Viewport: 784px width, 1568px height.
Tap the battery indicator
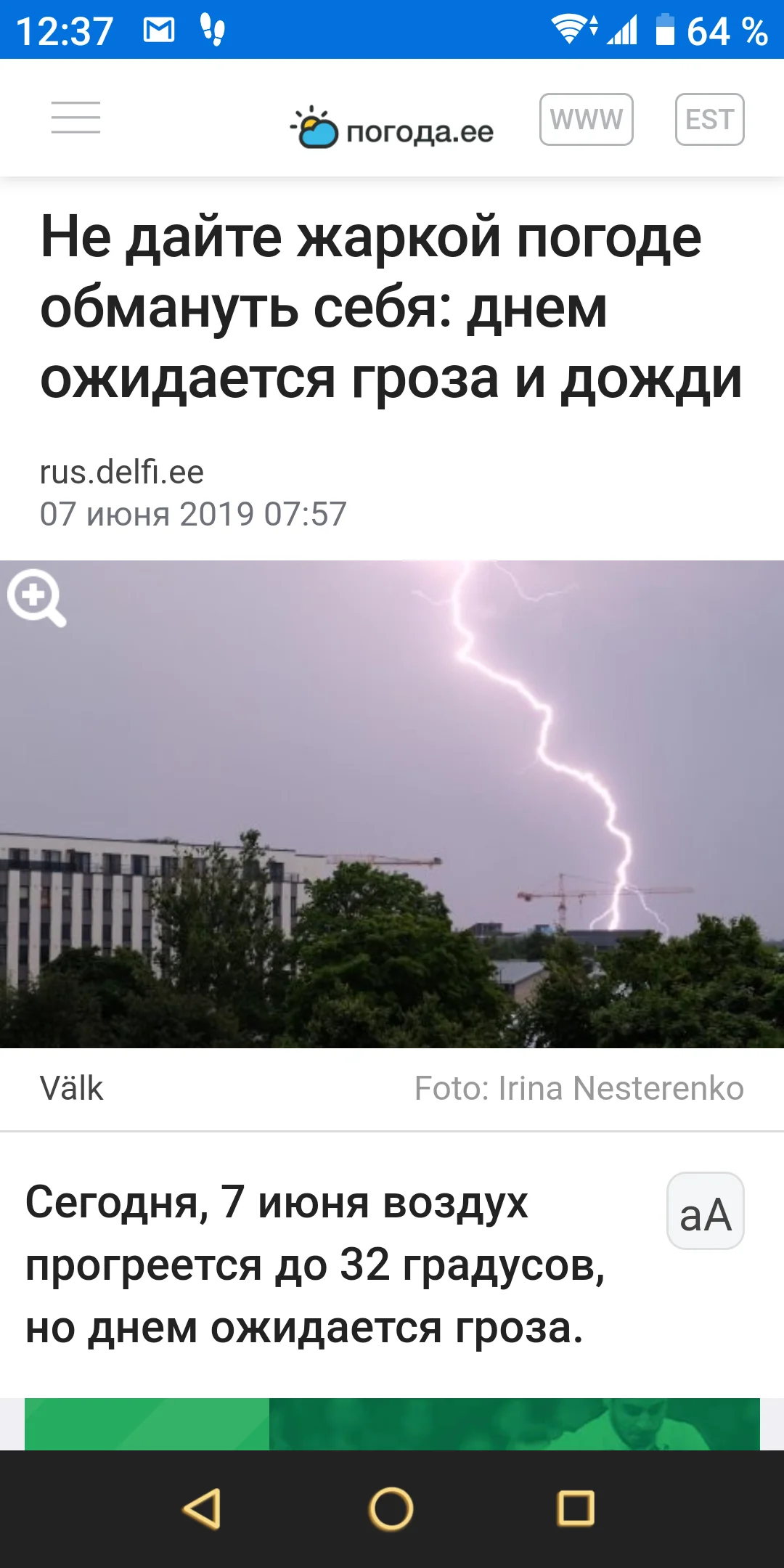point(663,28)
